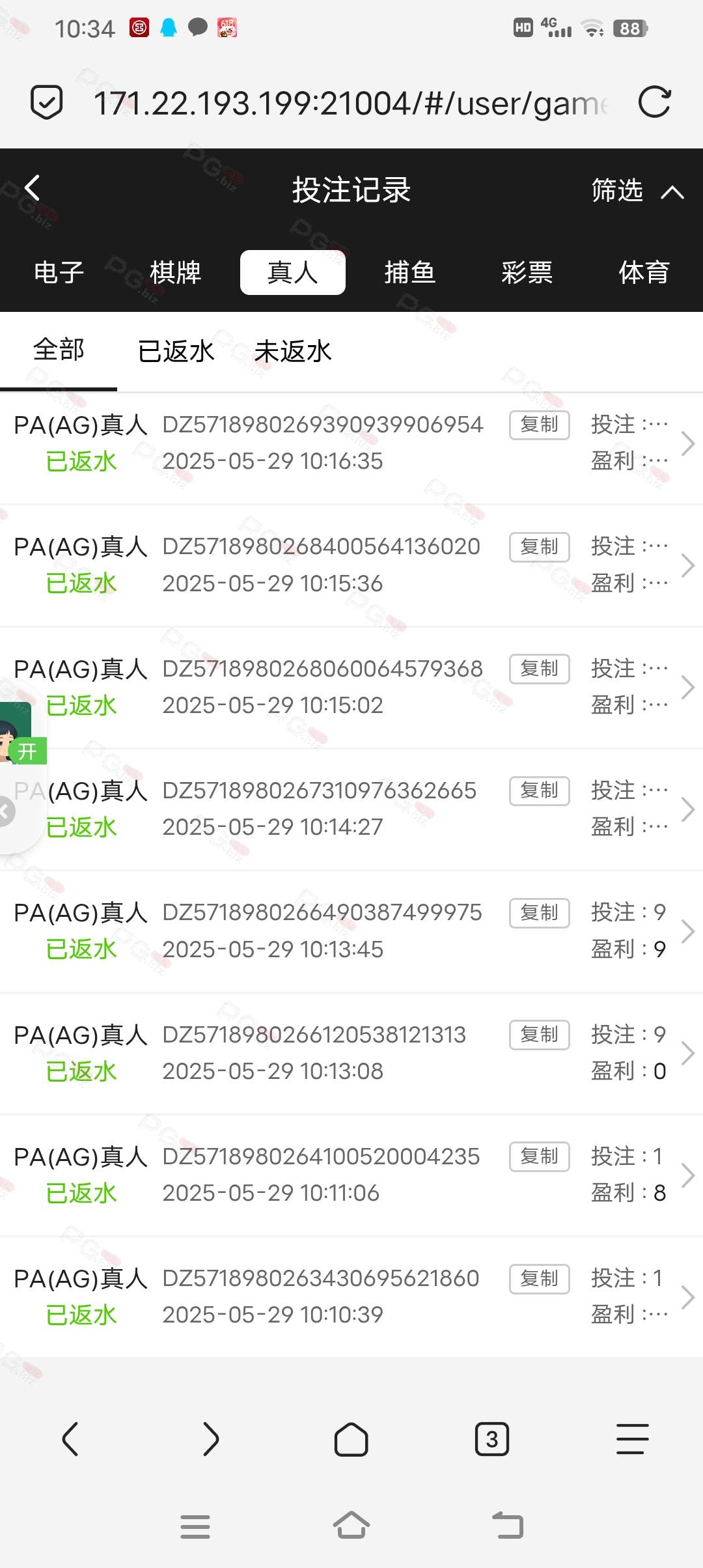Open the browser tabs switcher
Image resolution: width=703 pixels, height=1568 pixels.
click(492, 1439)
